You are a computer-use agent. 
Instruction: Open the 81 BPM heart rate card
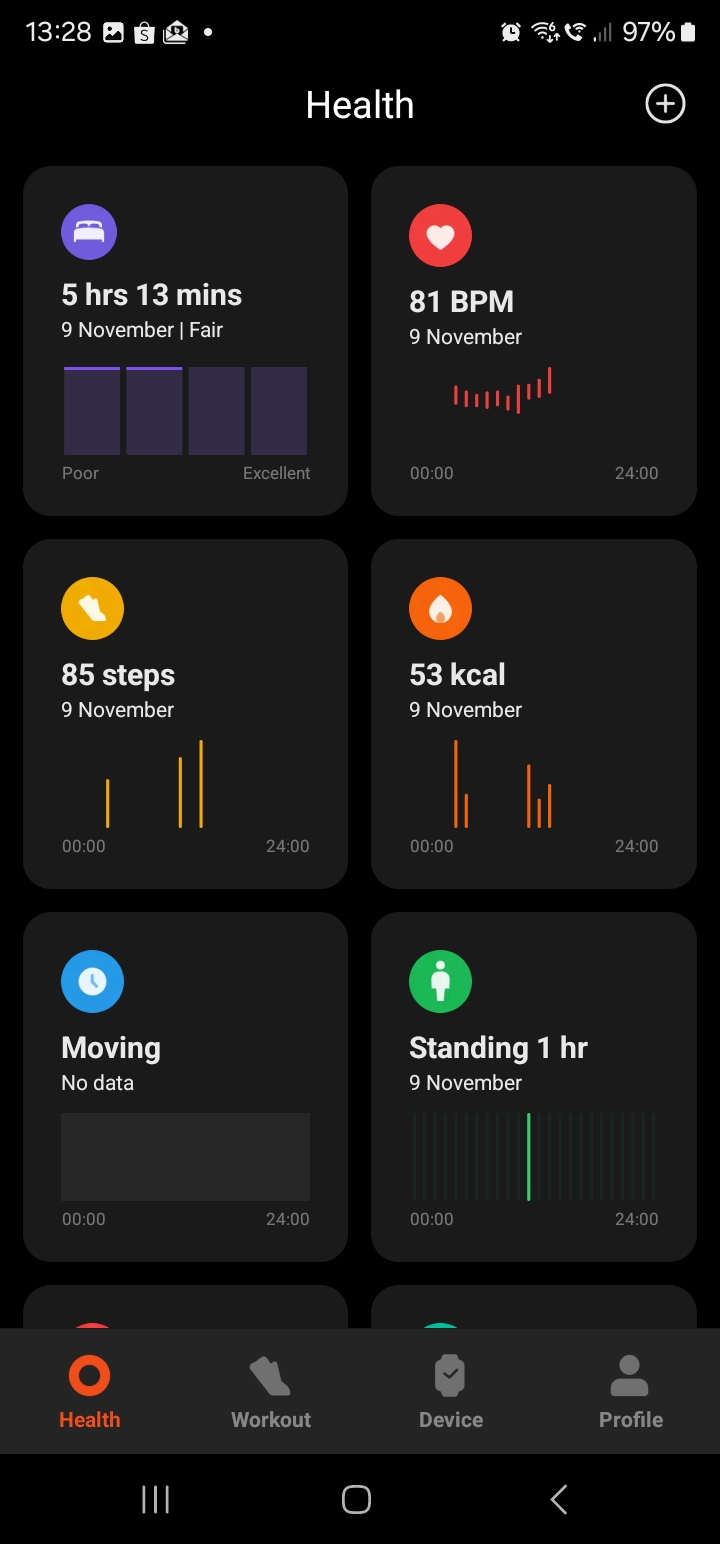coord(533,340)
